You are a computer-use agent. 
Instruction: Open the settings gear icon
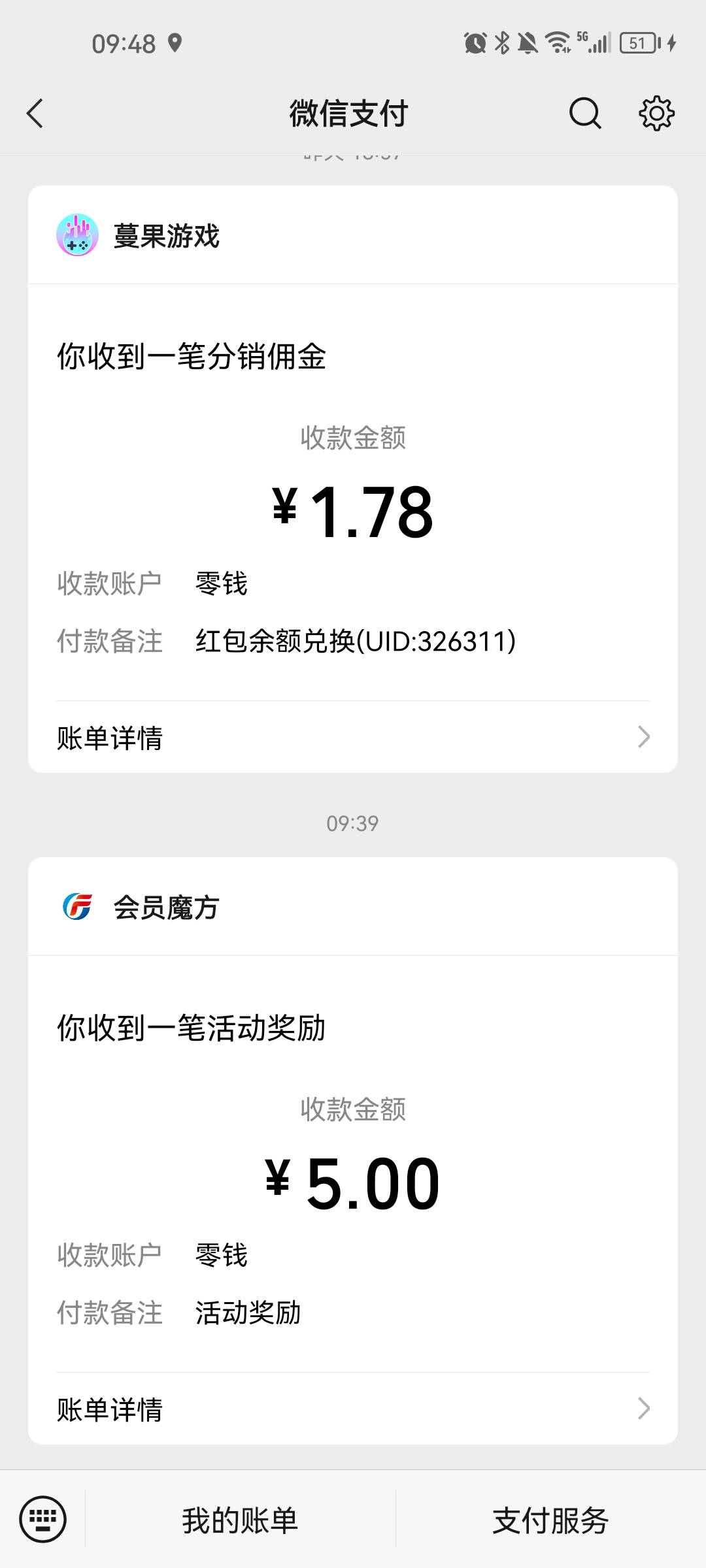[x=656, y=114]
